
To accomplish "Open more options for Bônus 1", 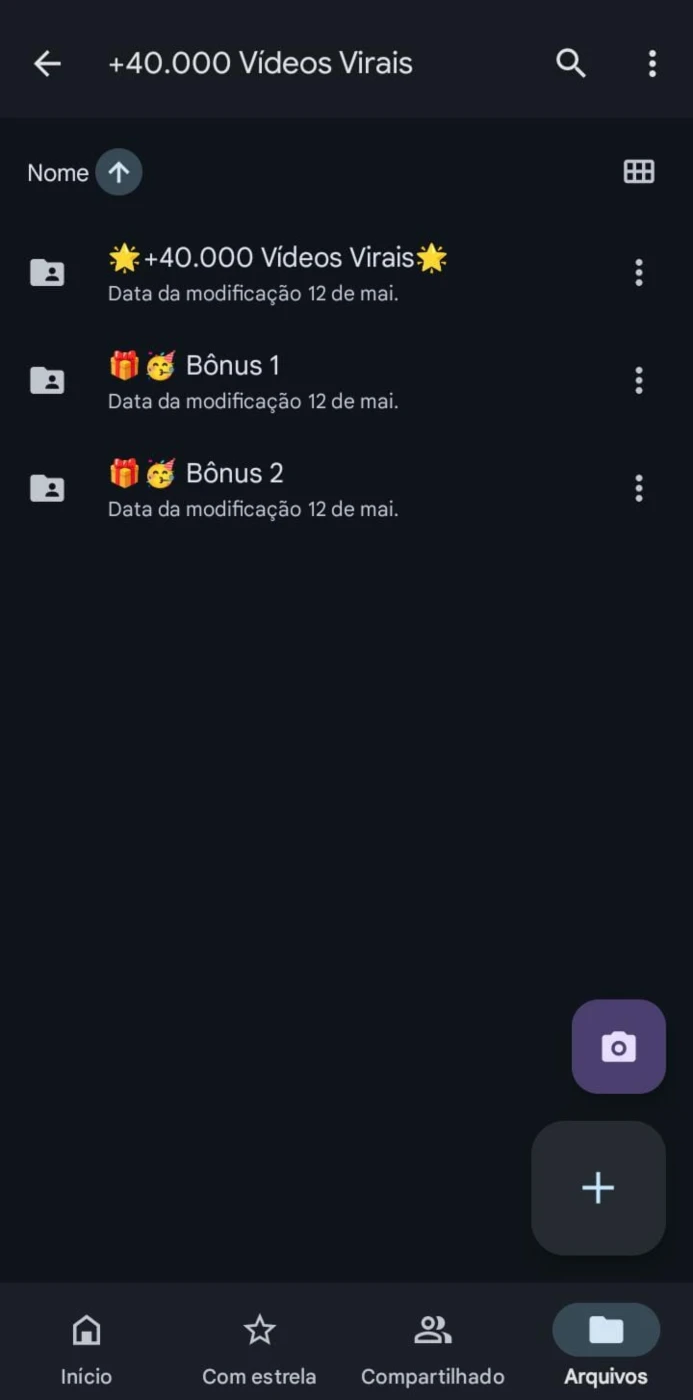I will point(639,381).
